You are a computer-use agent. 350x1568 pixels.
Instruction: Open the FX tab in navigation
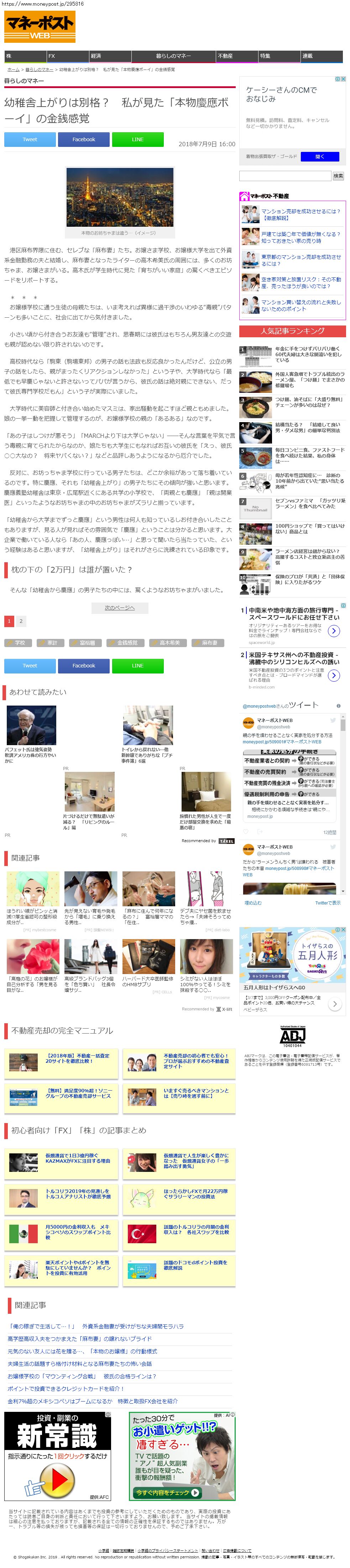point(67,56)
